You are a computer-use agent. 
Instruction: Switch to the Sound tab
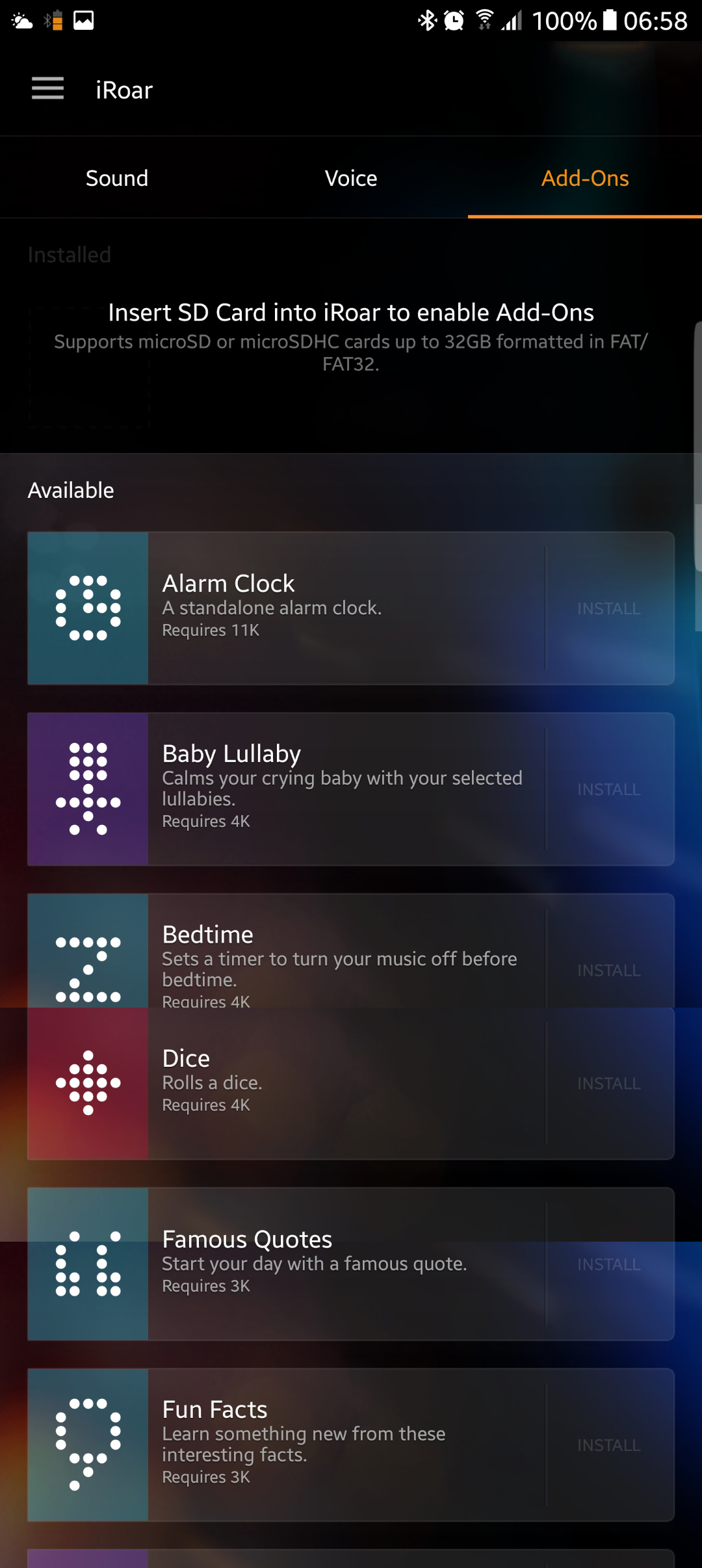pos(117,178)
